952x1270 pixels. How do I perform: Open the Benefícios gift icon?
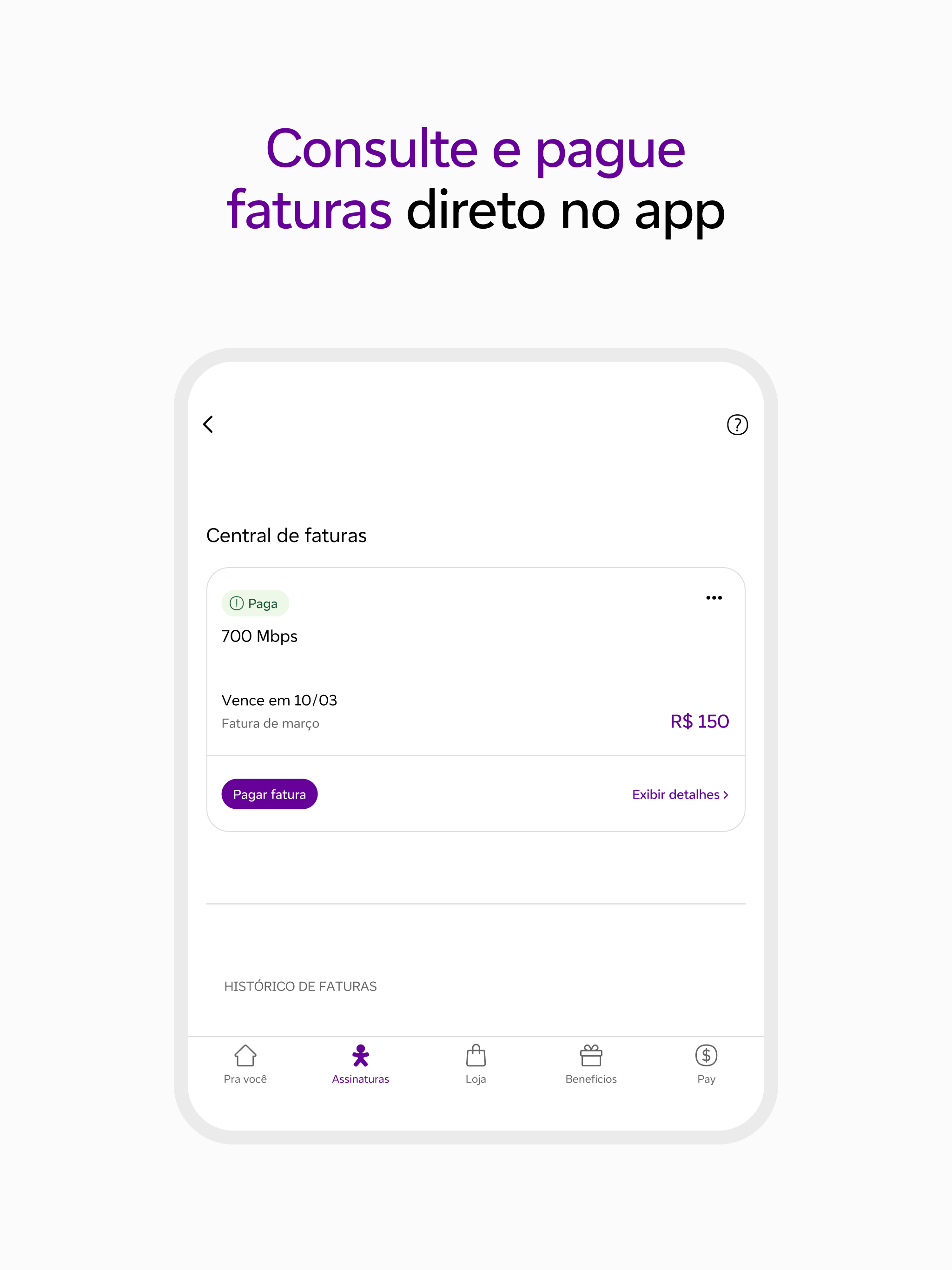pos(591,1055)
